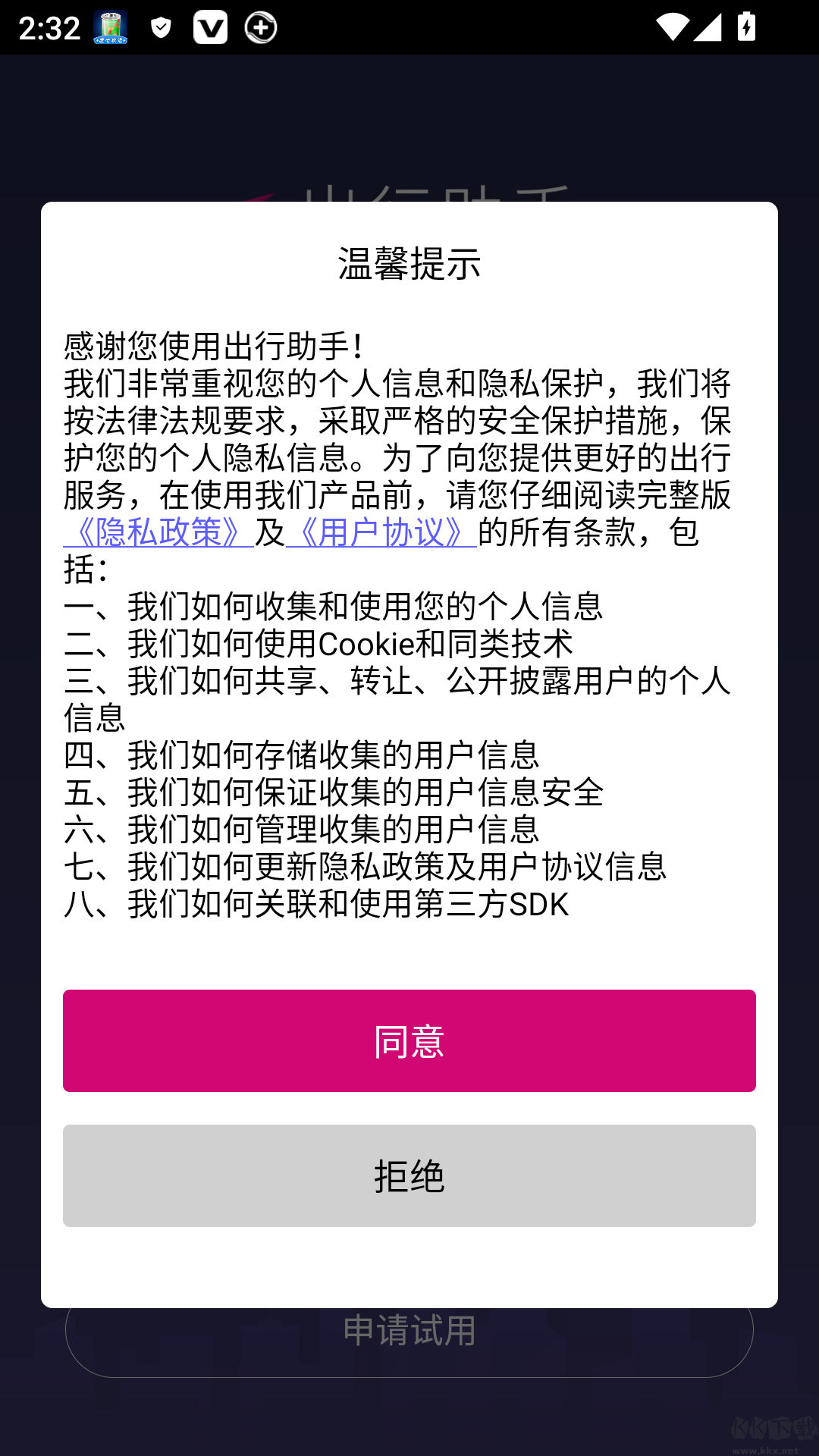Tap the 申请试用 button behind the dialog
The image size is (819, 1456).
coord(409,1332)
